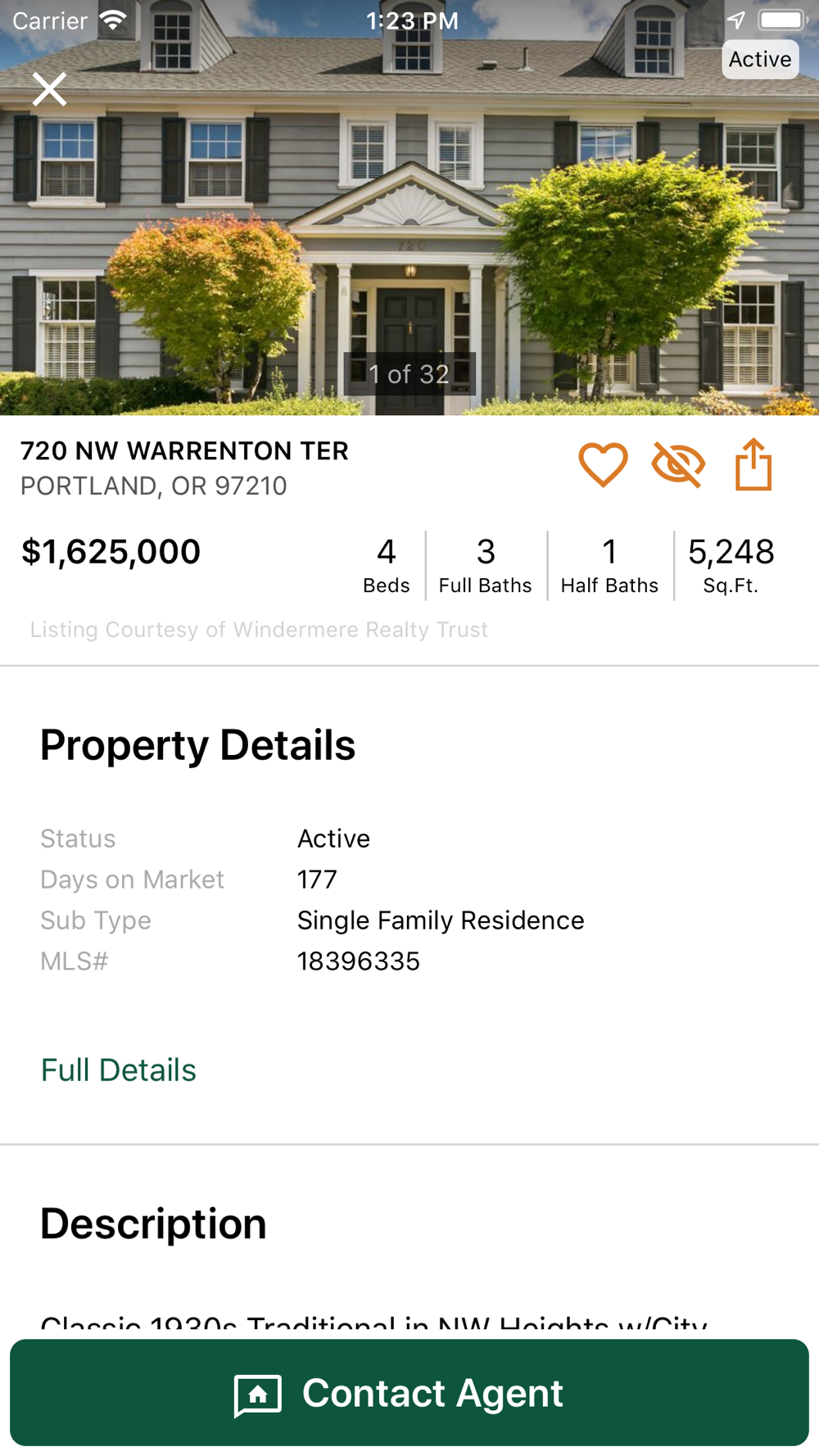This screenshot has width=819, height=1456.
Task: Share the 720 NW Warrenton Ter listing
Action: 753,465
